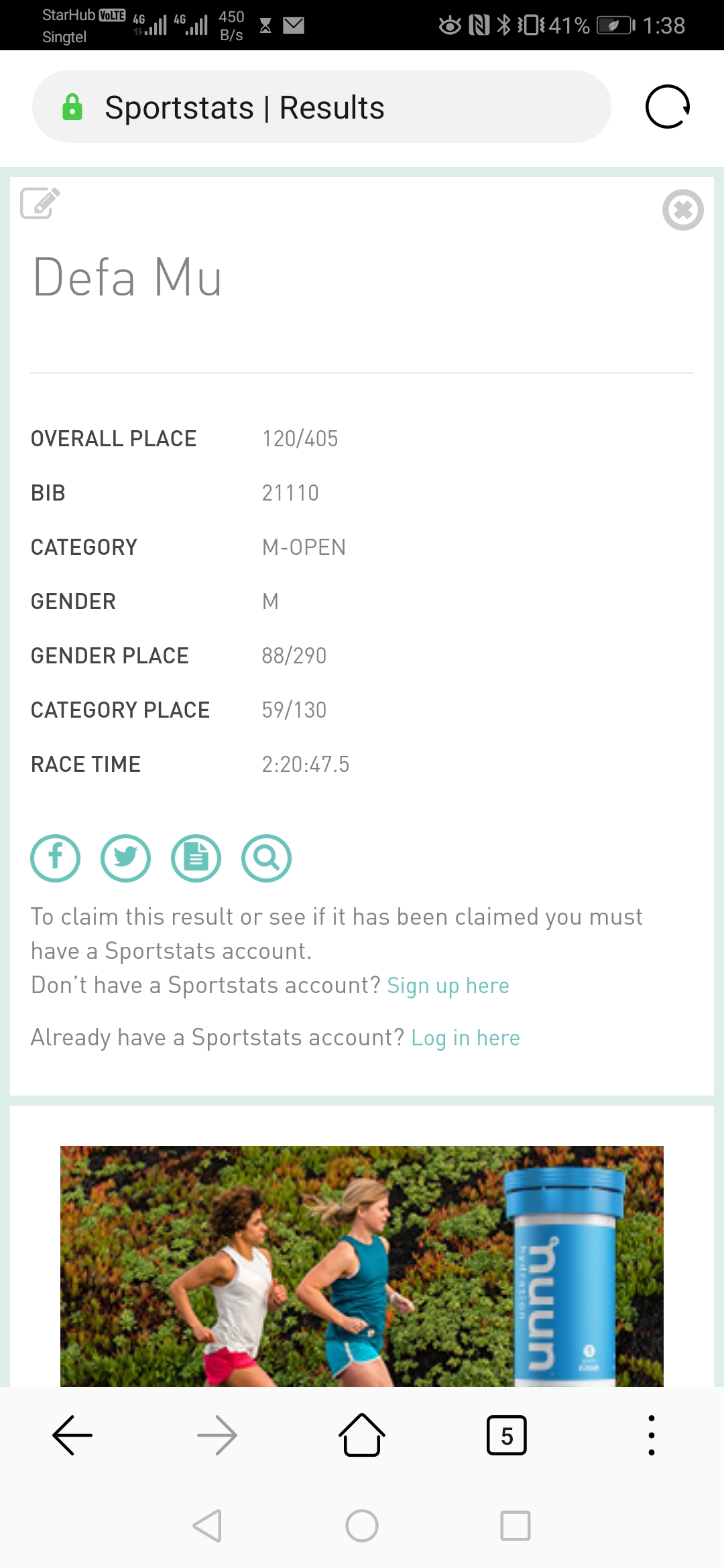Image resolution: width=724 pixels, height=1568 pixels.
Task: Share the result on Facebook
Action: click(56, 858)
